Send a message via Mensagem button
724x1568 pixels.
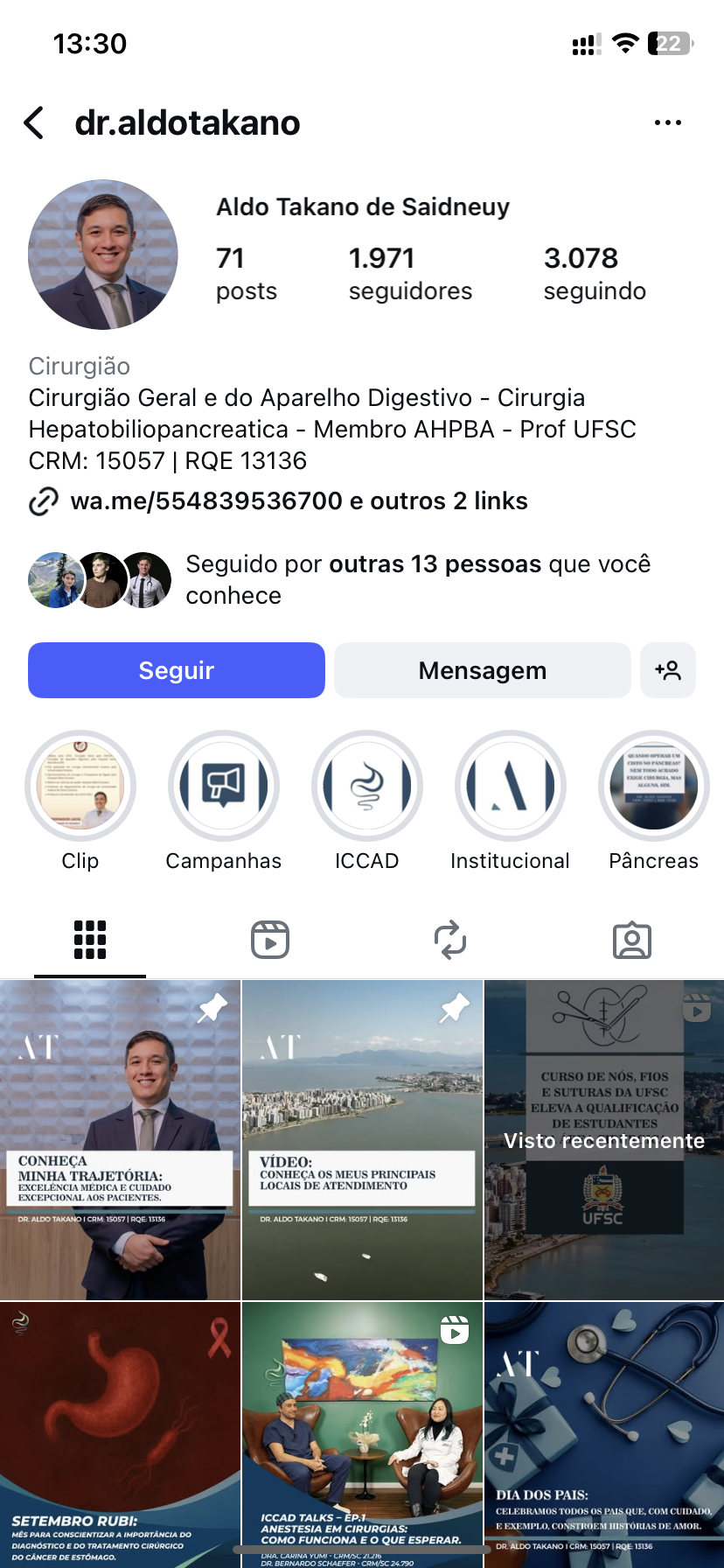482,670
